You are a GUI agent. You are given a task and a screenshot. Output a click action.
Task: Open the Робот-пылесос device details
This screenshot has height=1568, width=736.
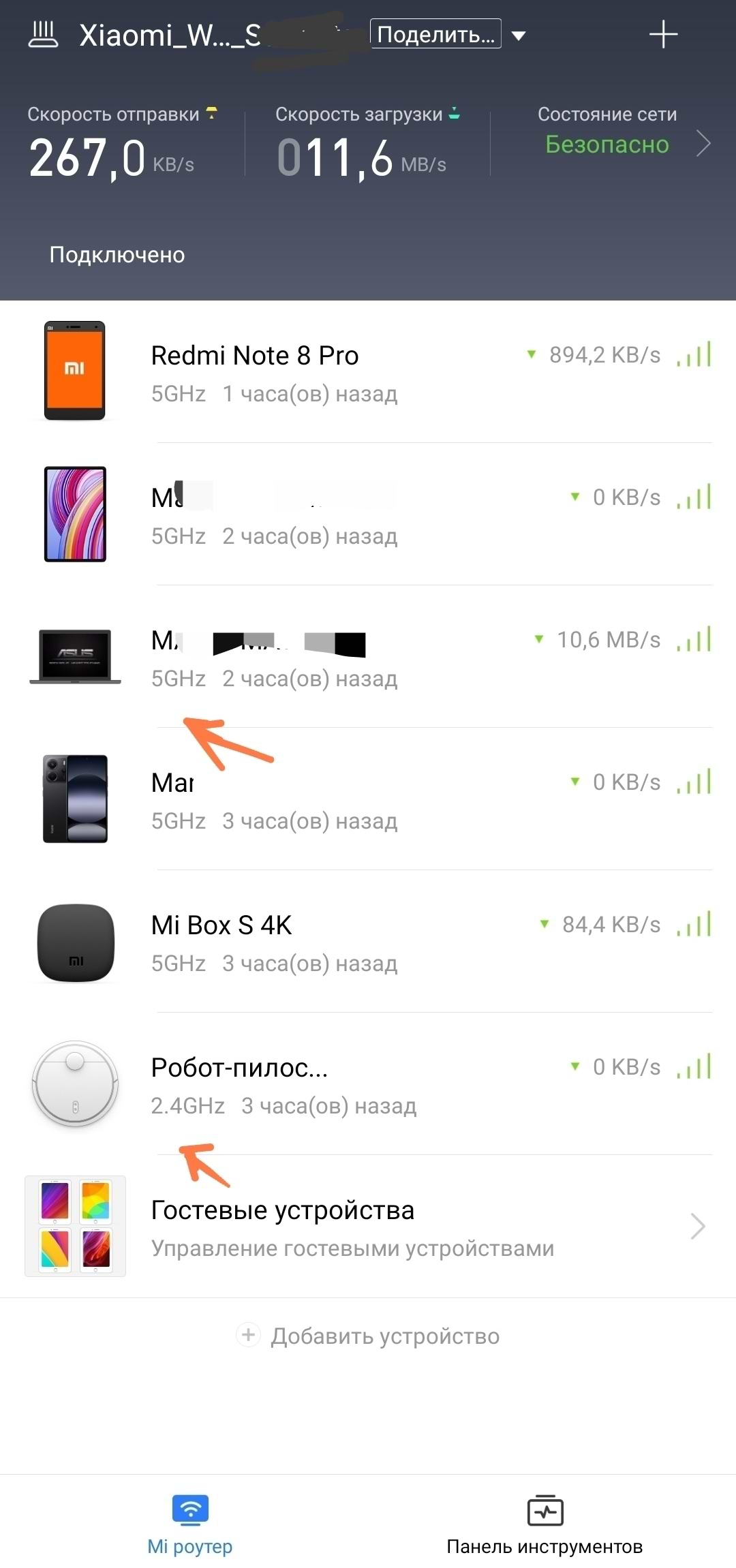tap(368, 1084)
